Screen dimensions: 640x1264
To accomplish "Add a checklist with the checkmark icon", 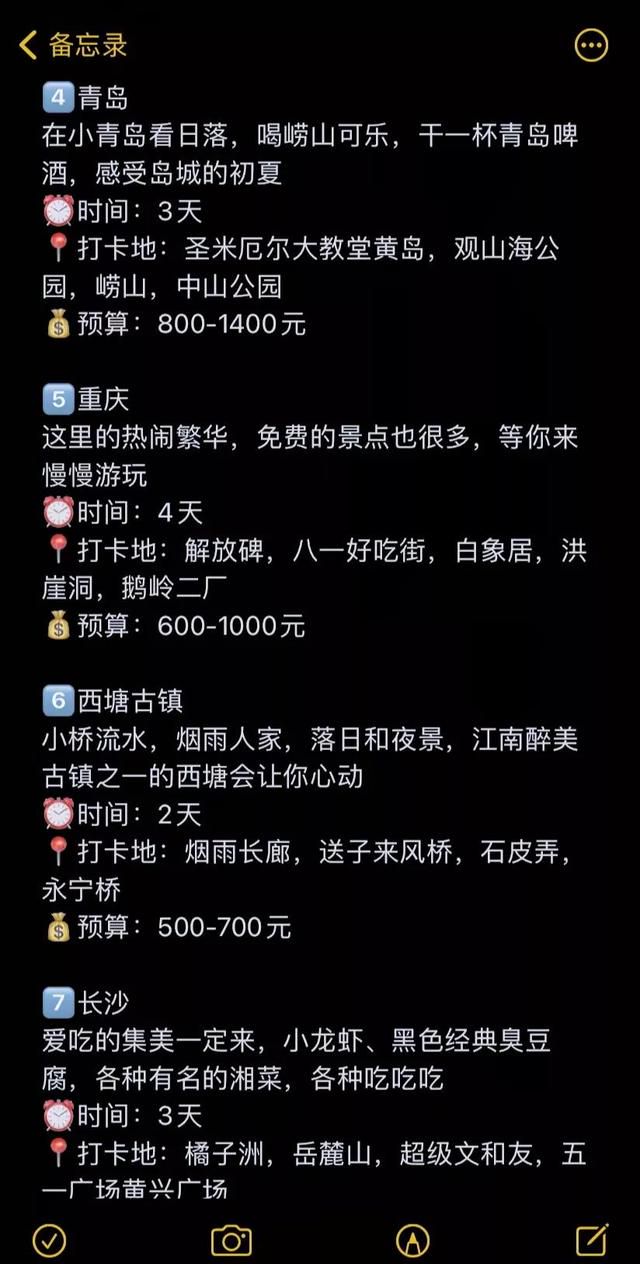I will point(49,1240).
